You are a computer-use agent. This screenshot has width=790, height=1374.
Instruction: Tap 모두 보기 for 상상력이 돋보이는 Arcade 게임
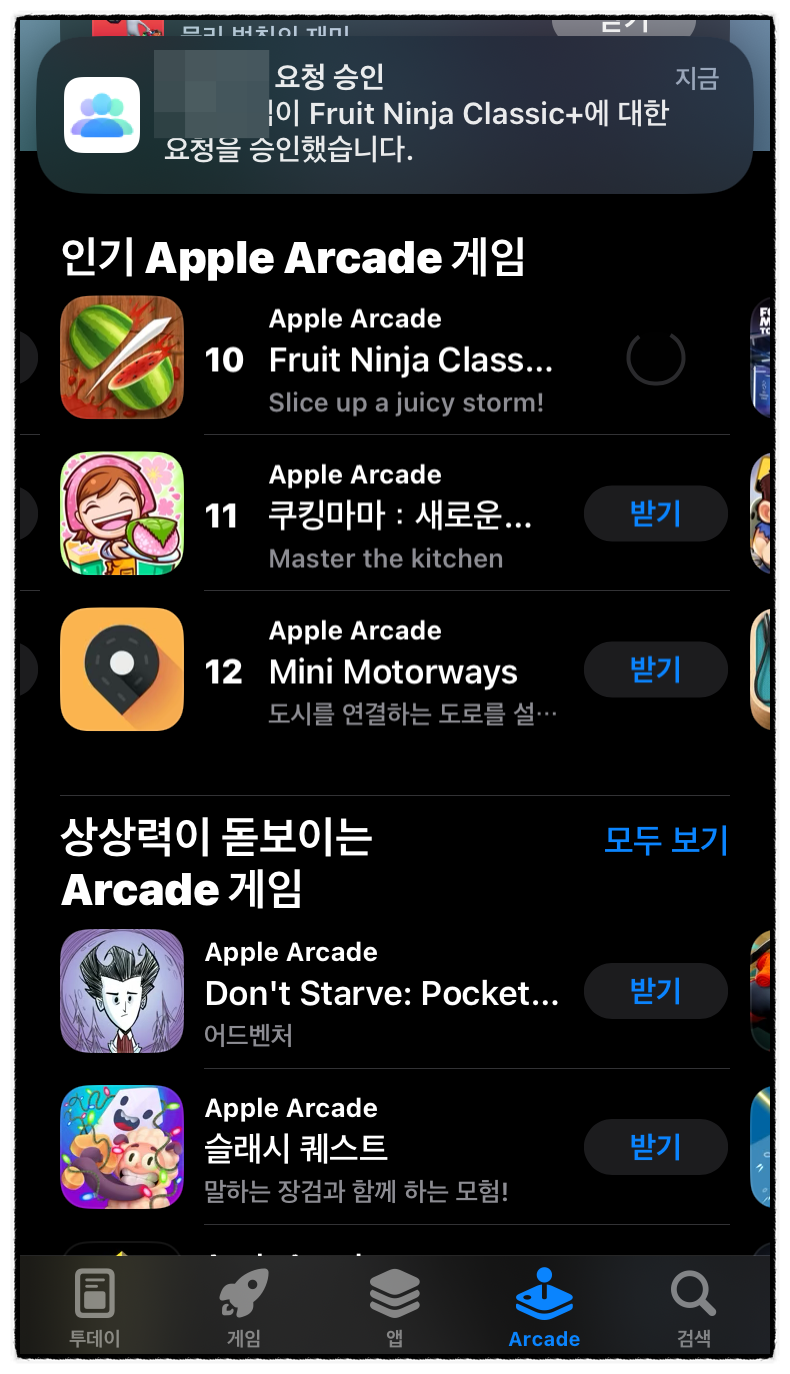[666, 840]
